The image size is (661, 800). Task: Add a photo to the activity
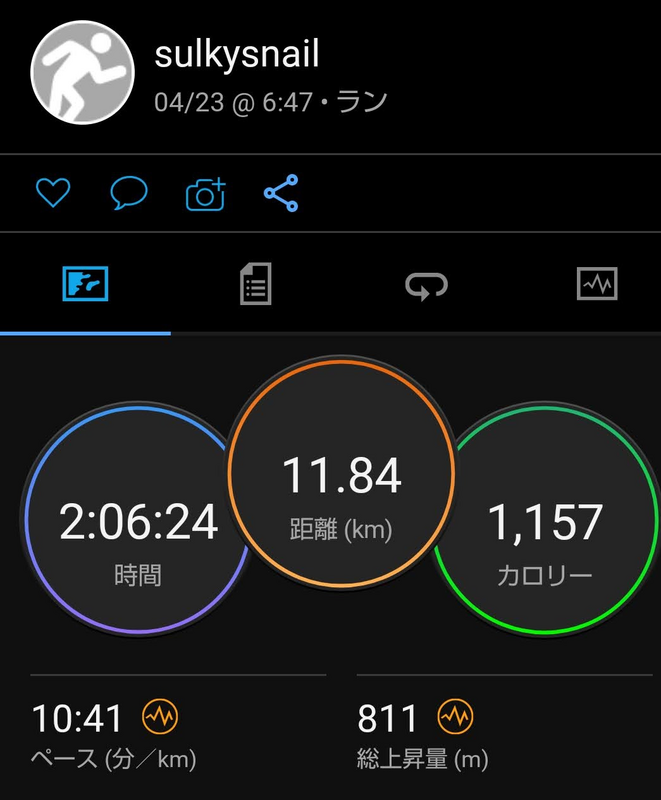[x=206, y=194]
